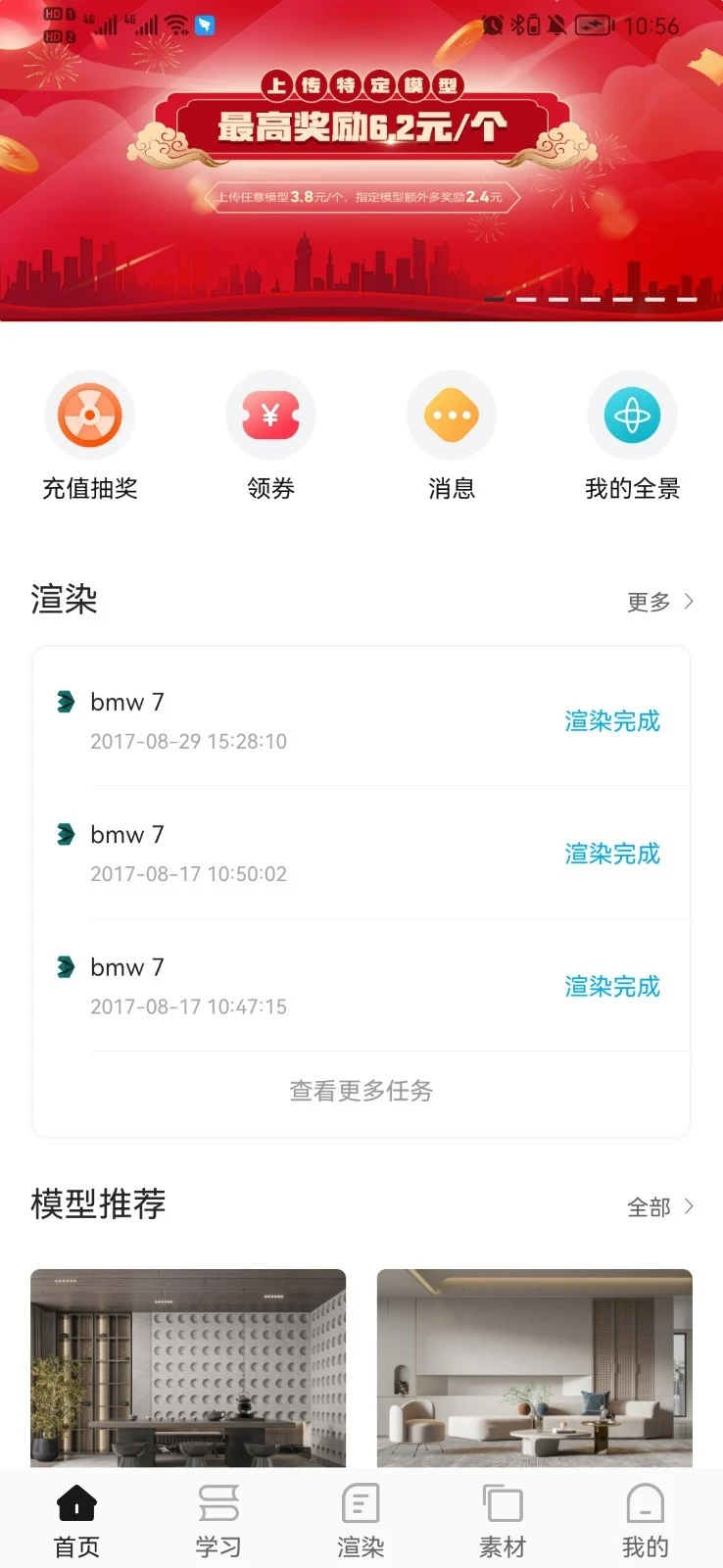Open 查看更多任务 to view more tasks
Image resolution: width=723 pixels, height=1568 pixels.
tap(361, 1091)
